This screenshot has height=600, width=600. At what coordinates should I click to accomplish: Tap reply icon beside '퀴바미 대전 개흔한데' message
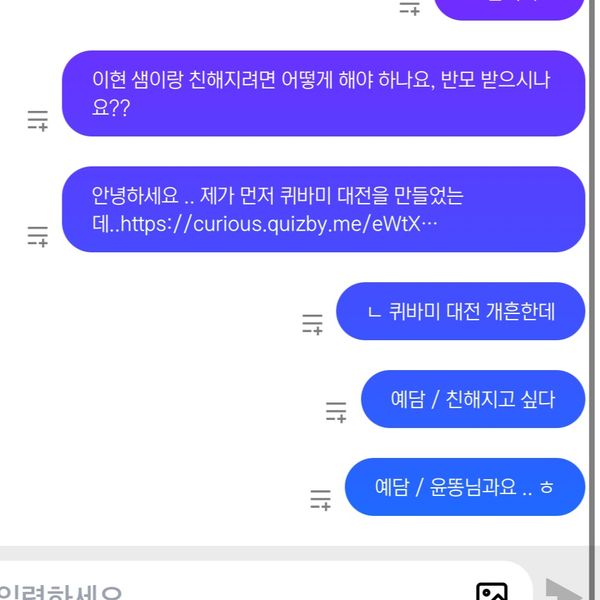(x=312, y=324)
